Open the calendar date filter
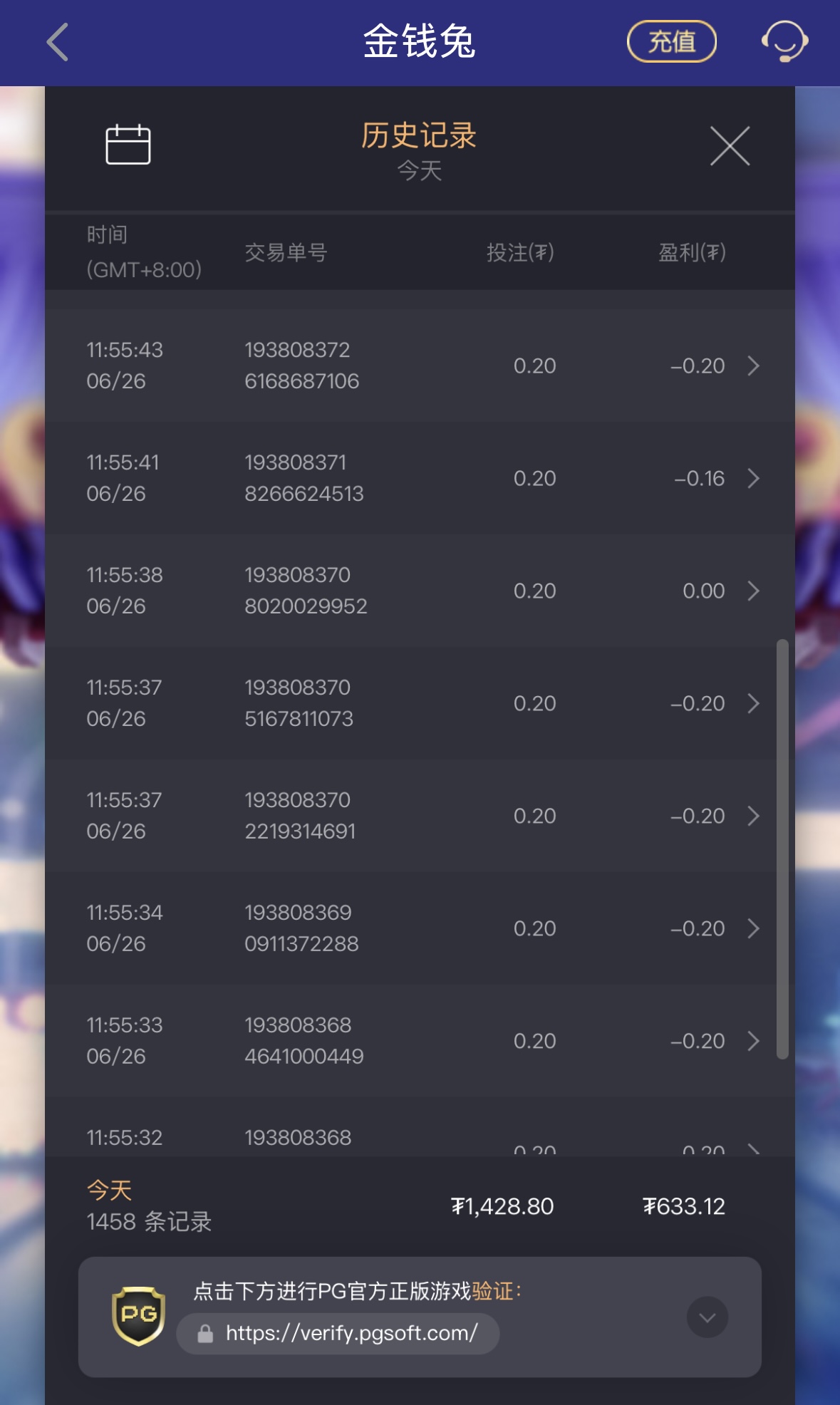840x1405 pixels. (128, 145)
